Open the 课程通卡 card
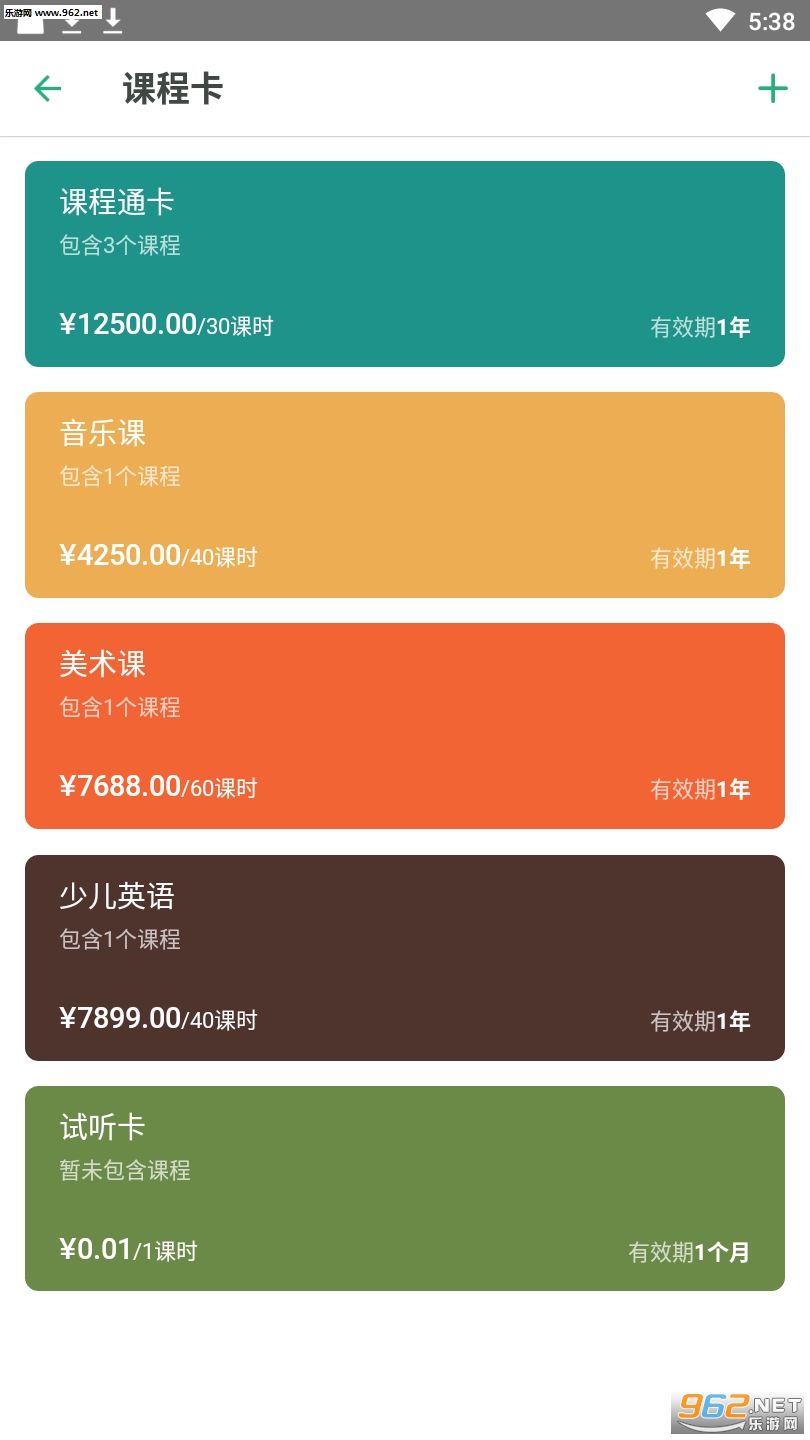Viewport: 810px width, 1440px height. 404,264
